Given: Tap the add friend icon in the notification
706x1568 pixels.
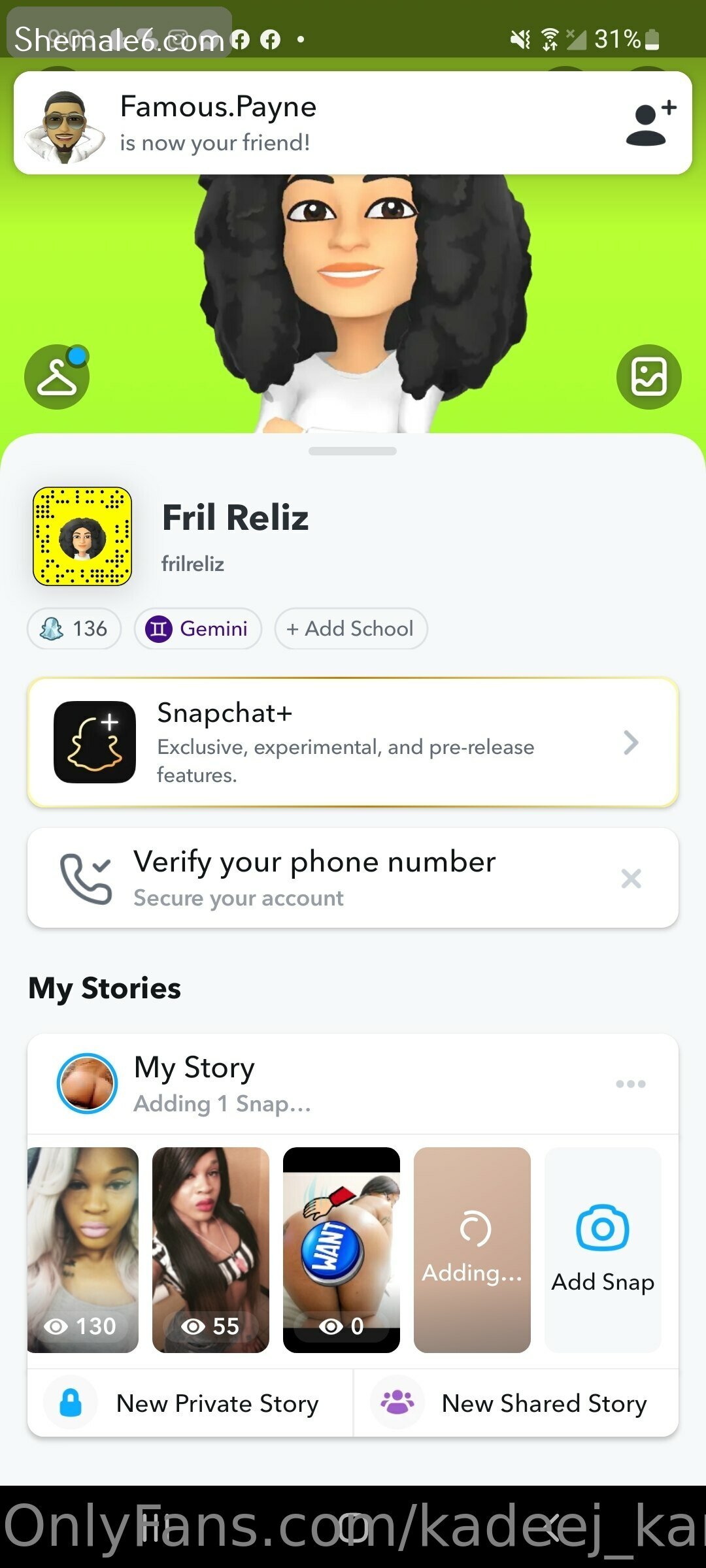Looking at the screenshot, I should [x=650, y=123].
